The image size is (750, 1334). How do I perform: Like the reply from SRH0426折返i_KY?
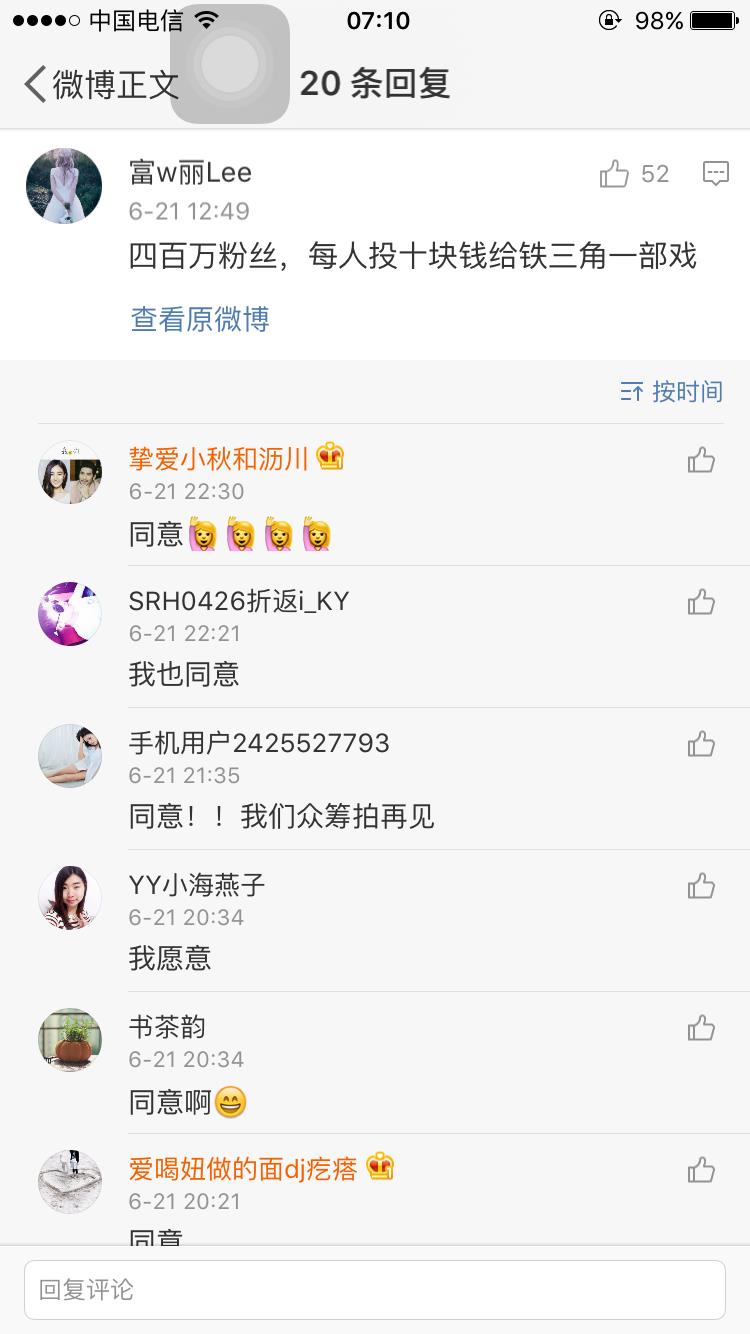coord(701,602)
